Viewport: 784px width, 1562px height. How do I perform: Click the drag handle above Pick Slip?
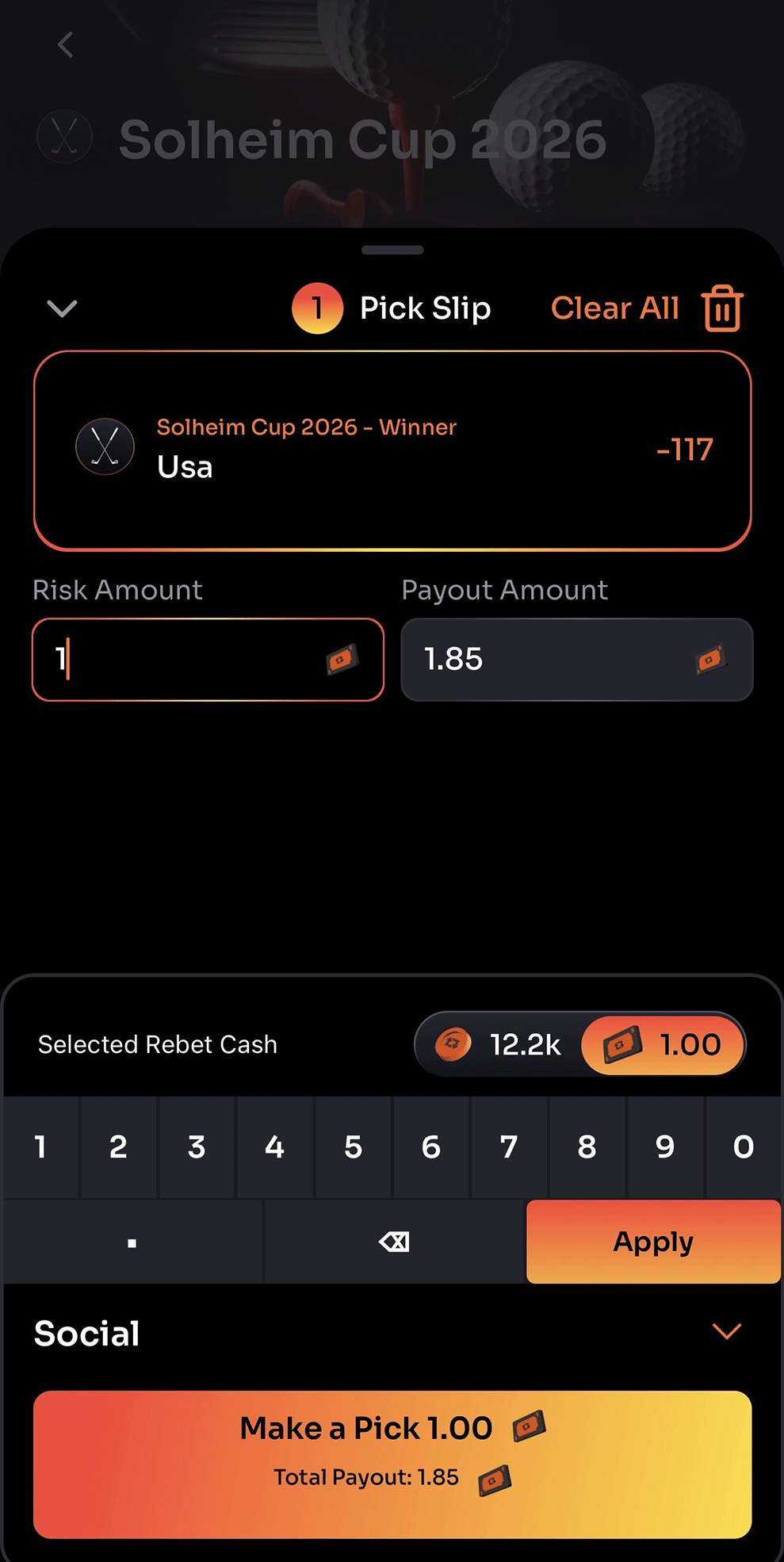click(392, 250)
